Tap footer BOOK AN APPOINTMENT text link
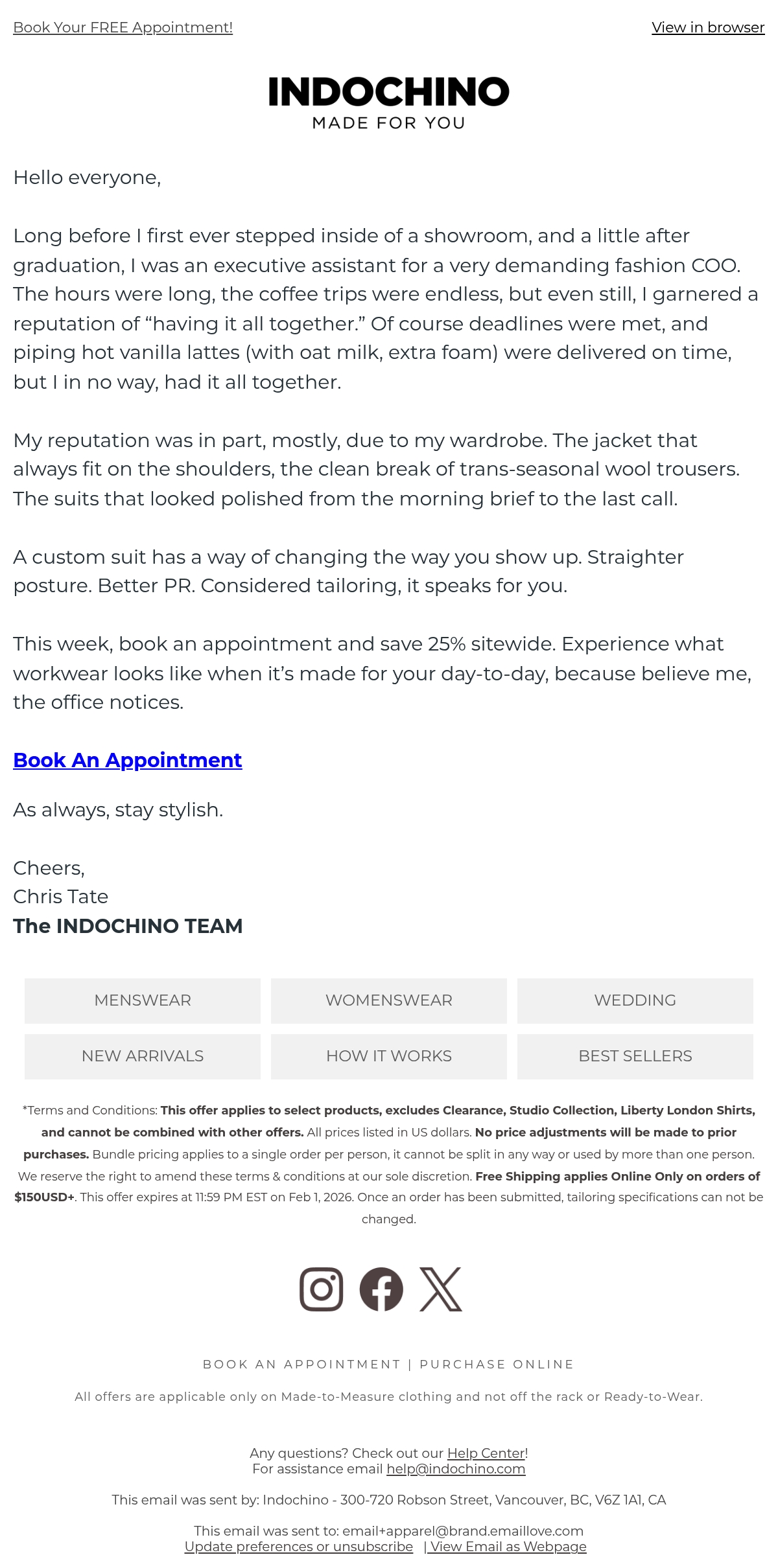The height and width of the screenshot is (1568, 778). pyautogui.click(x=302, y=1364)
